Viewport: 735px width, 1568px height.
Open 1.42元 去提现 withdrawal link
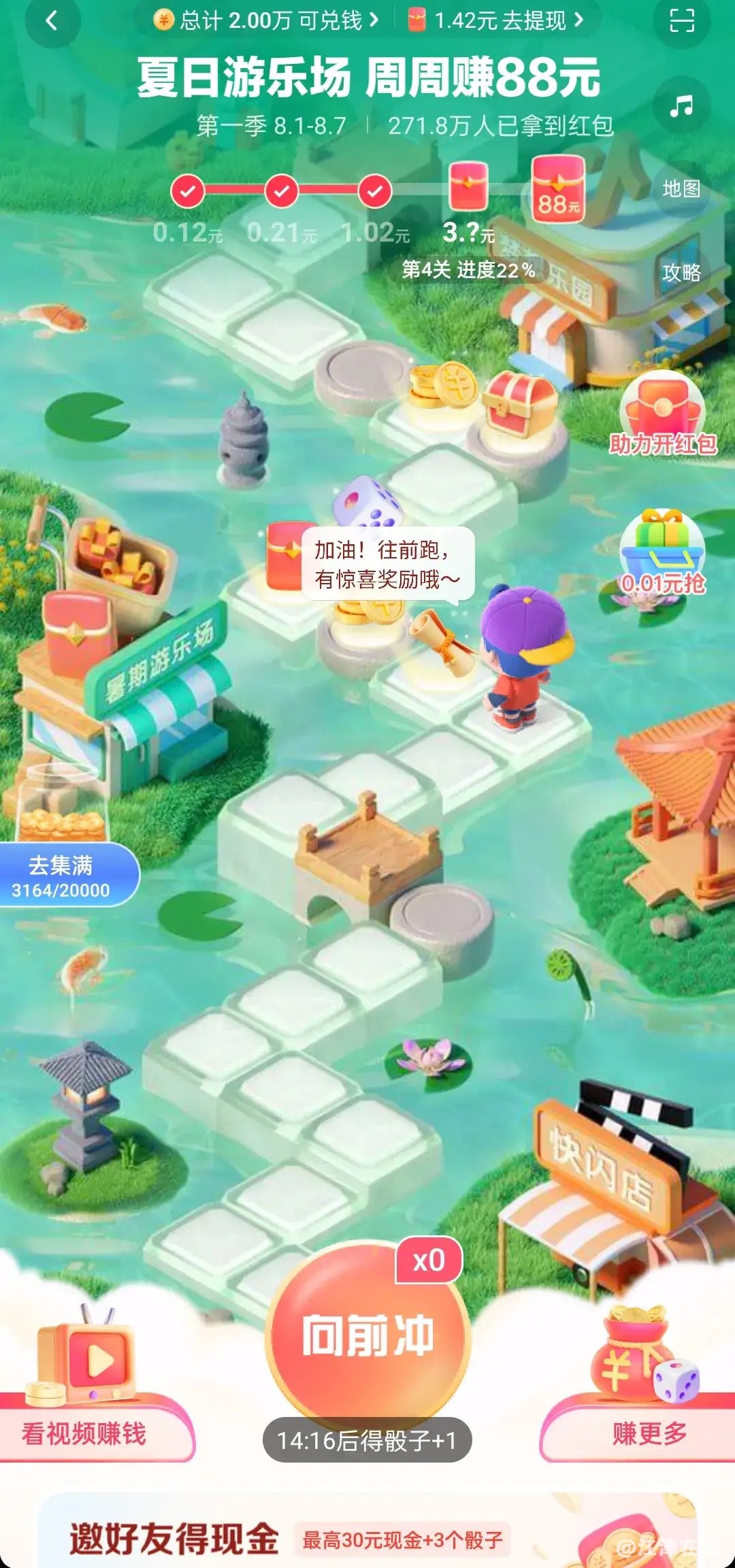click(497, 20)
